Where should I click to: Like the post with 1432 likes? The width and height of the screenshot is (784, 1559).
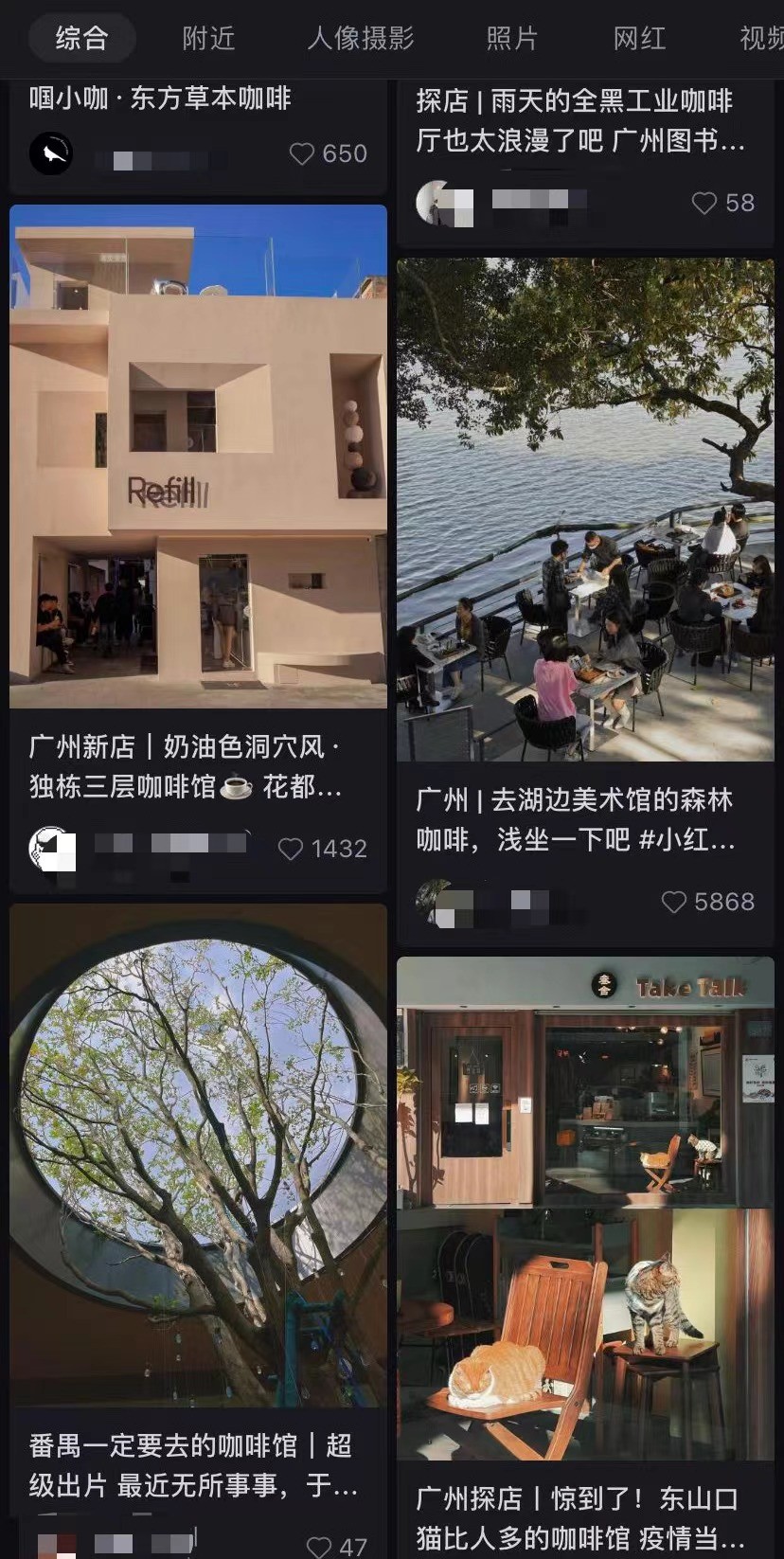(292, 849)
